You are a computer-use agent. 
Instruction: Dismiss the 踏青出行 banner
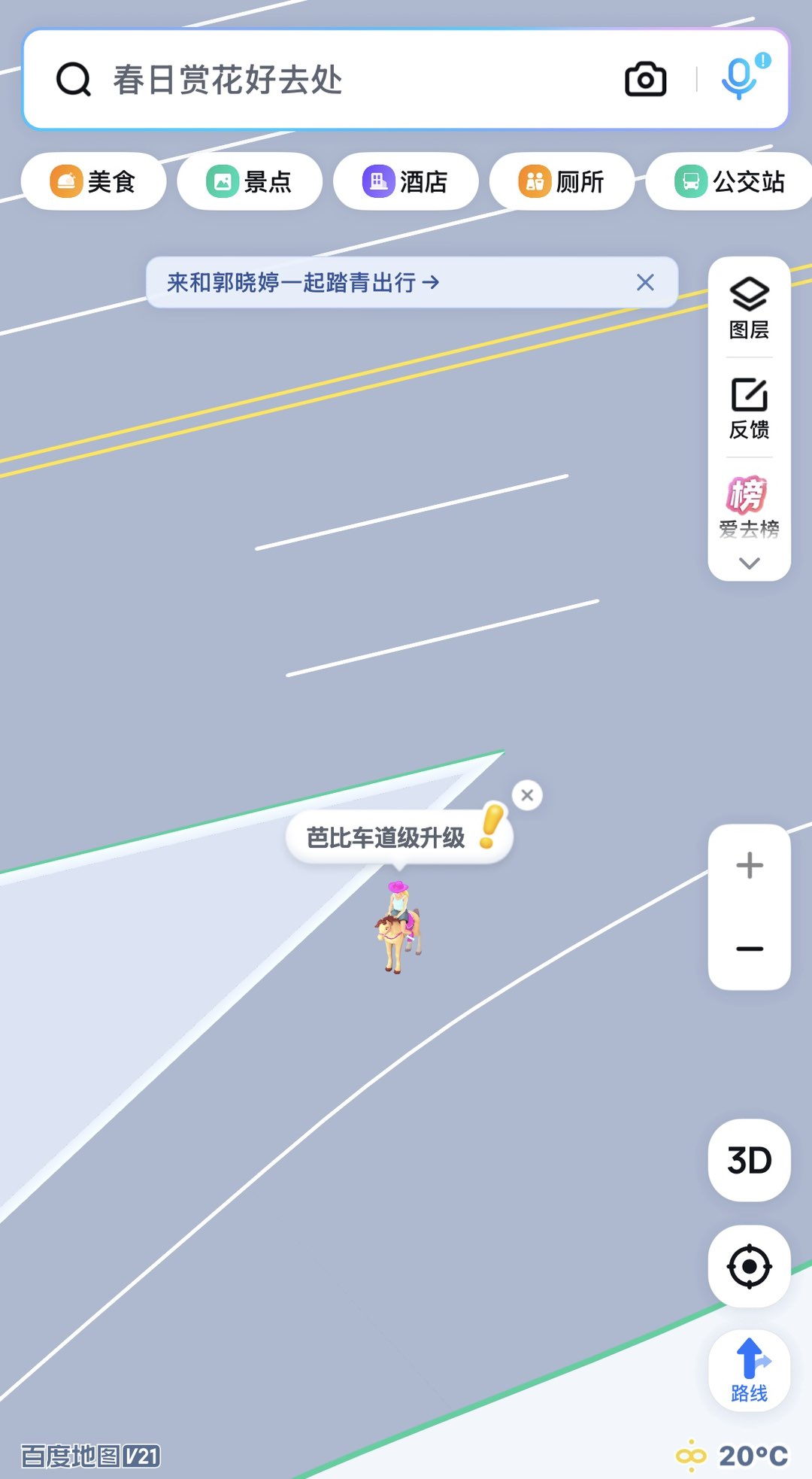pos(645,283)
